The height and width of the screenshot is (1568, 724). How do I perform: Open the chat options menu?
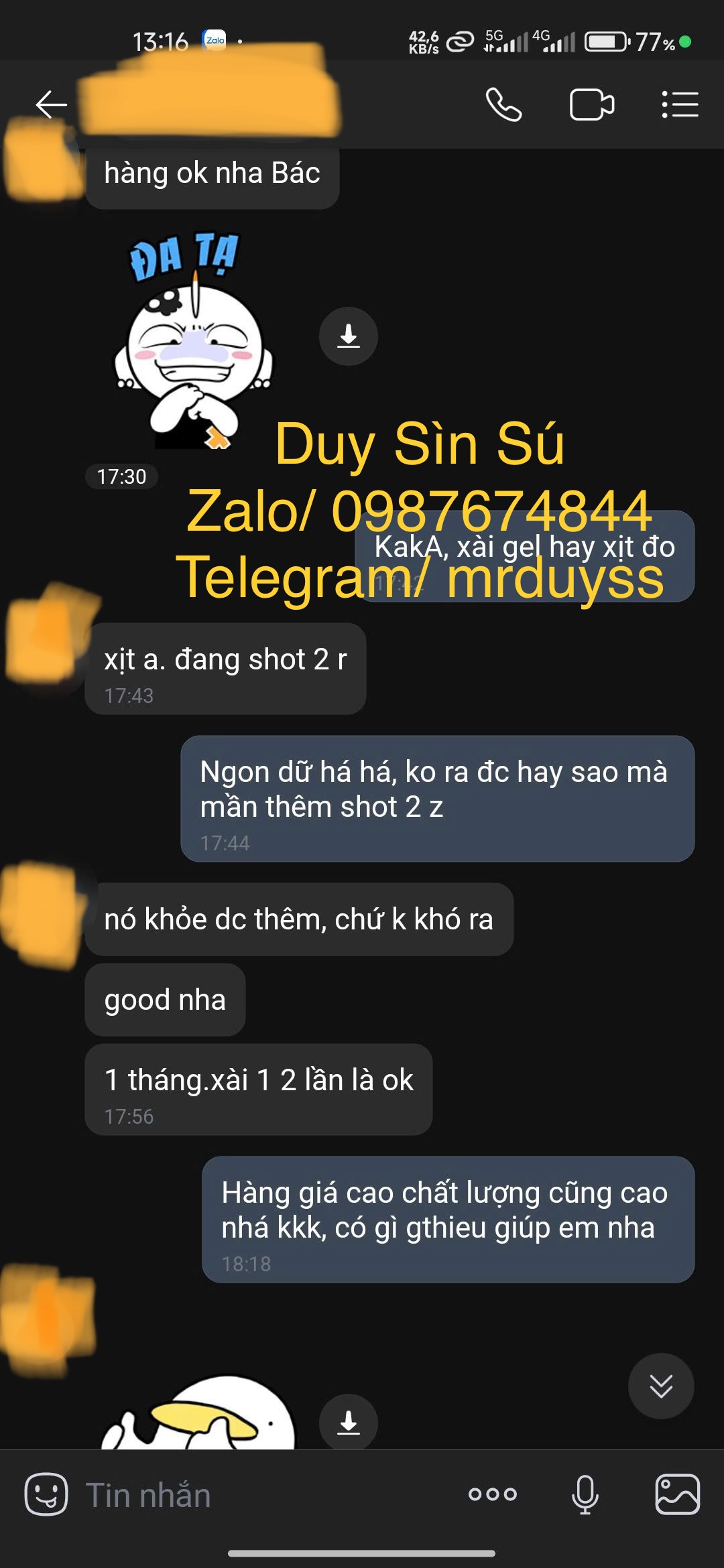tap(680, 105)
